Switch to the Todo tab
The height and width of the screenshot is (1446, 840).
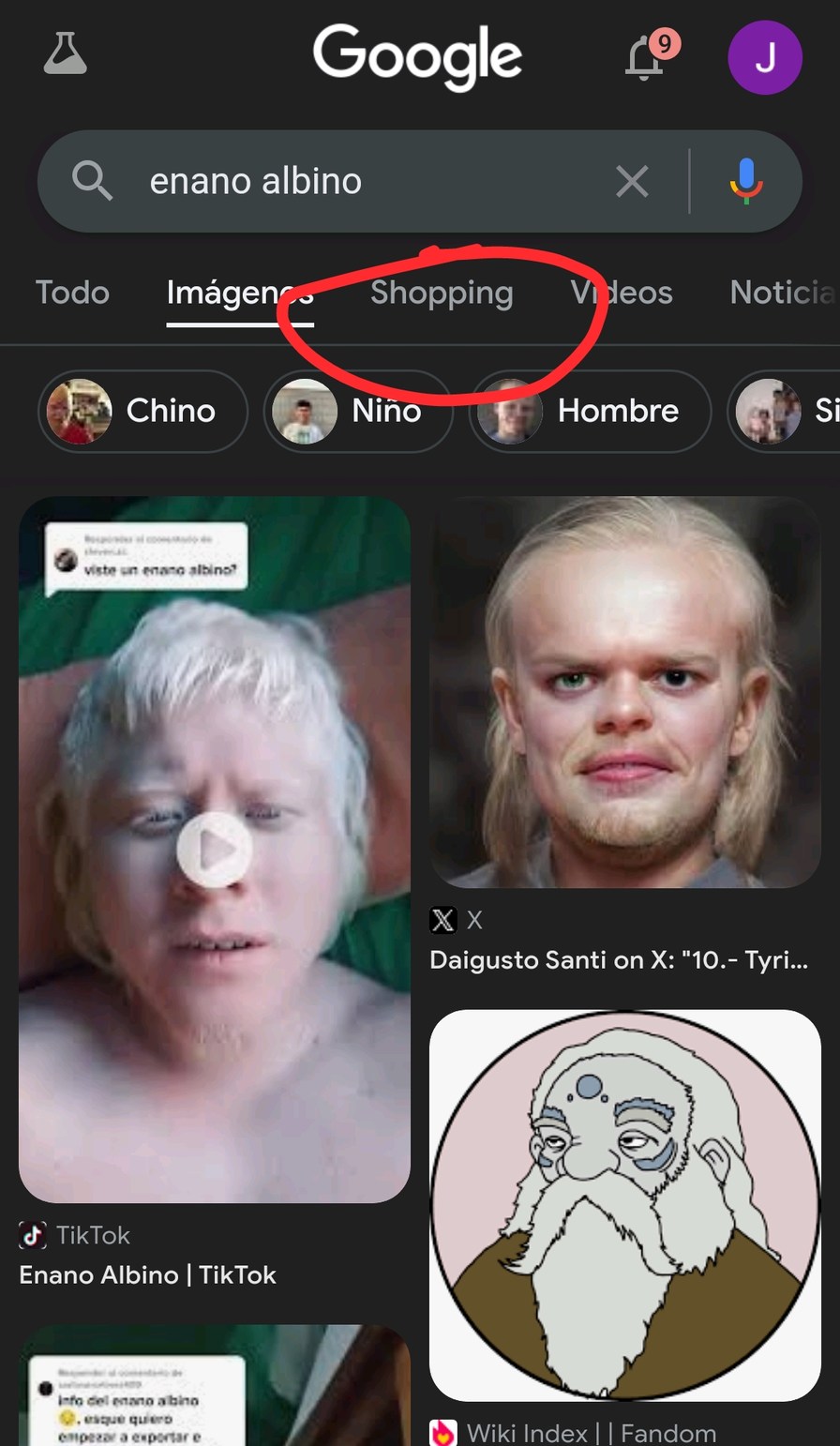pyautogui.click(x=72, y=293)
